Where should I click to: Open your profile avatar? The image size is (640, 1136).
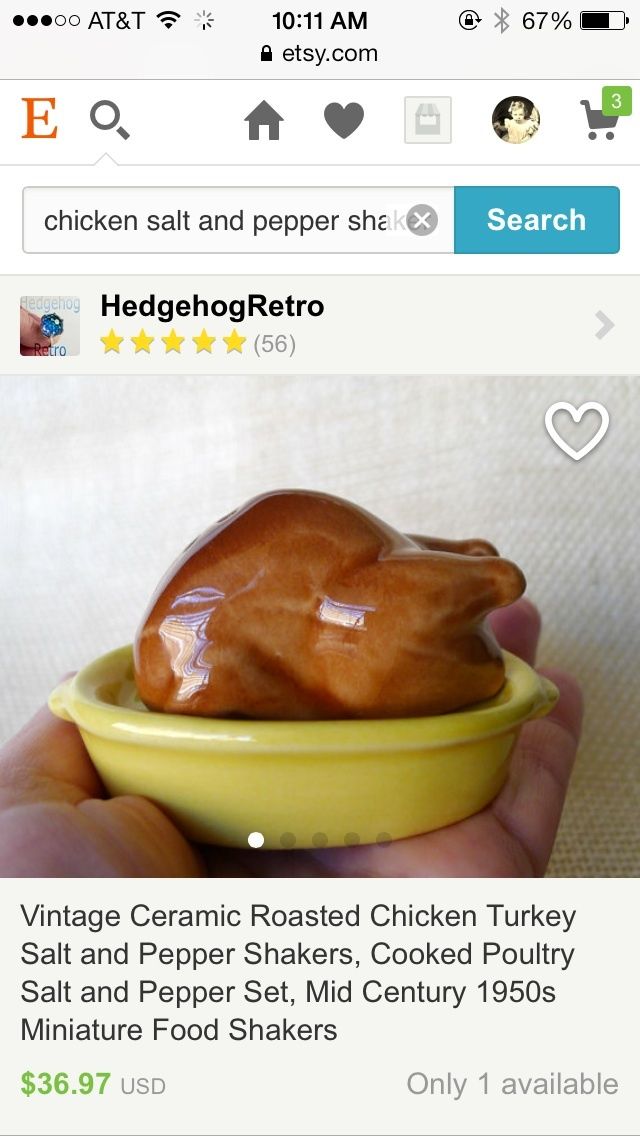pyautogui.click(x=515, y=121)
